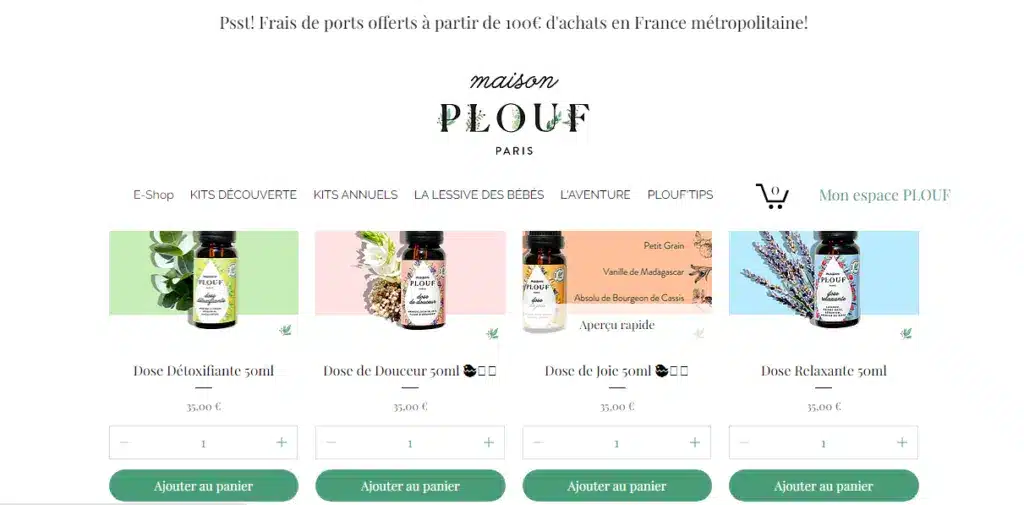This screenshot has height=505, width=1024.
Task: Open Aperçu rapide for Dose de Joie
Action: tap(617, 325)
